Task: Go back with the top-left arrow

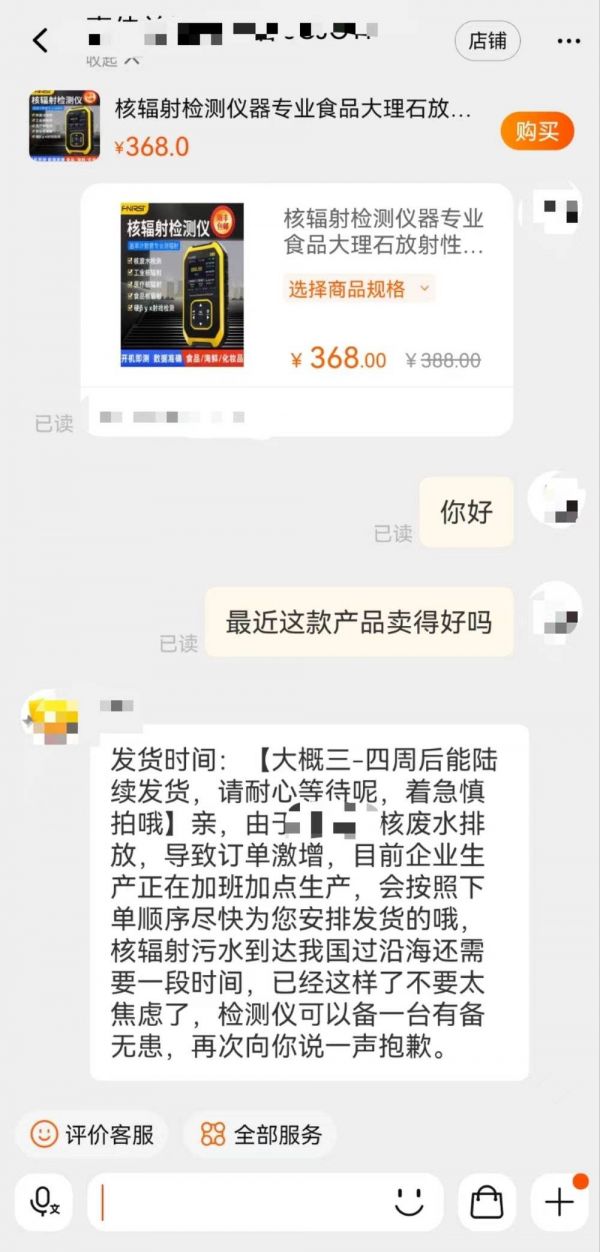Action: [40, 41]
